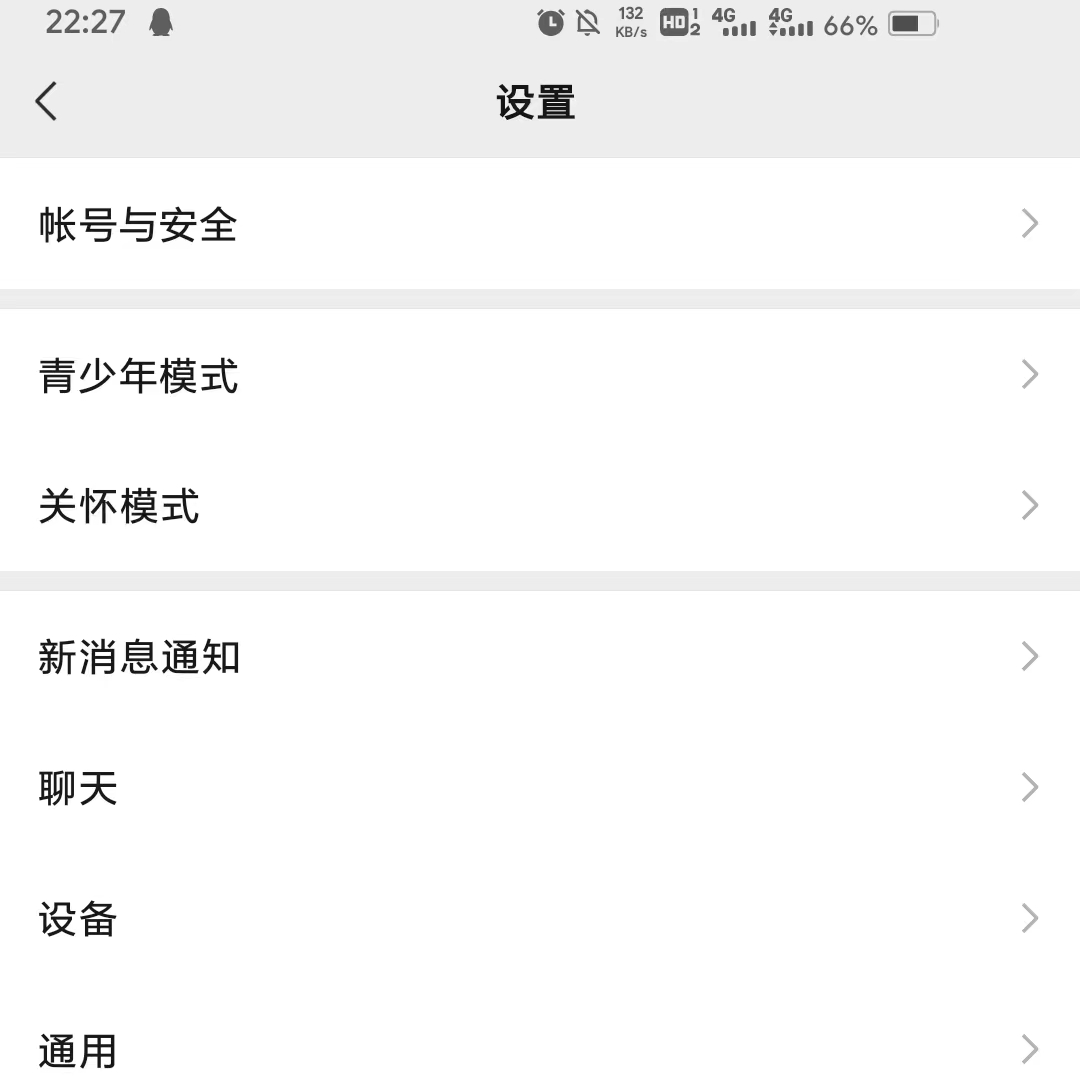Expand the chevron next to 通用

[x=1029, y=1049]
